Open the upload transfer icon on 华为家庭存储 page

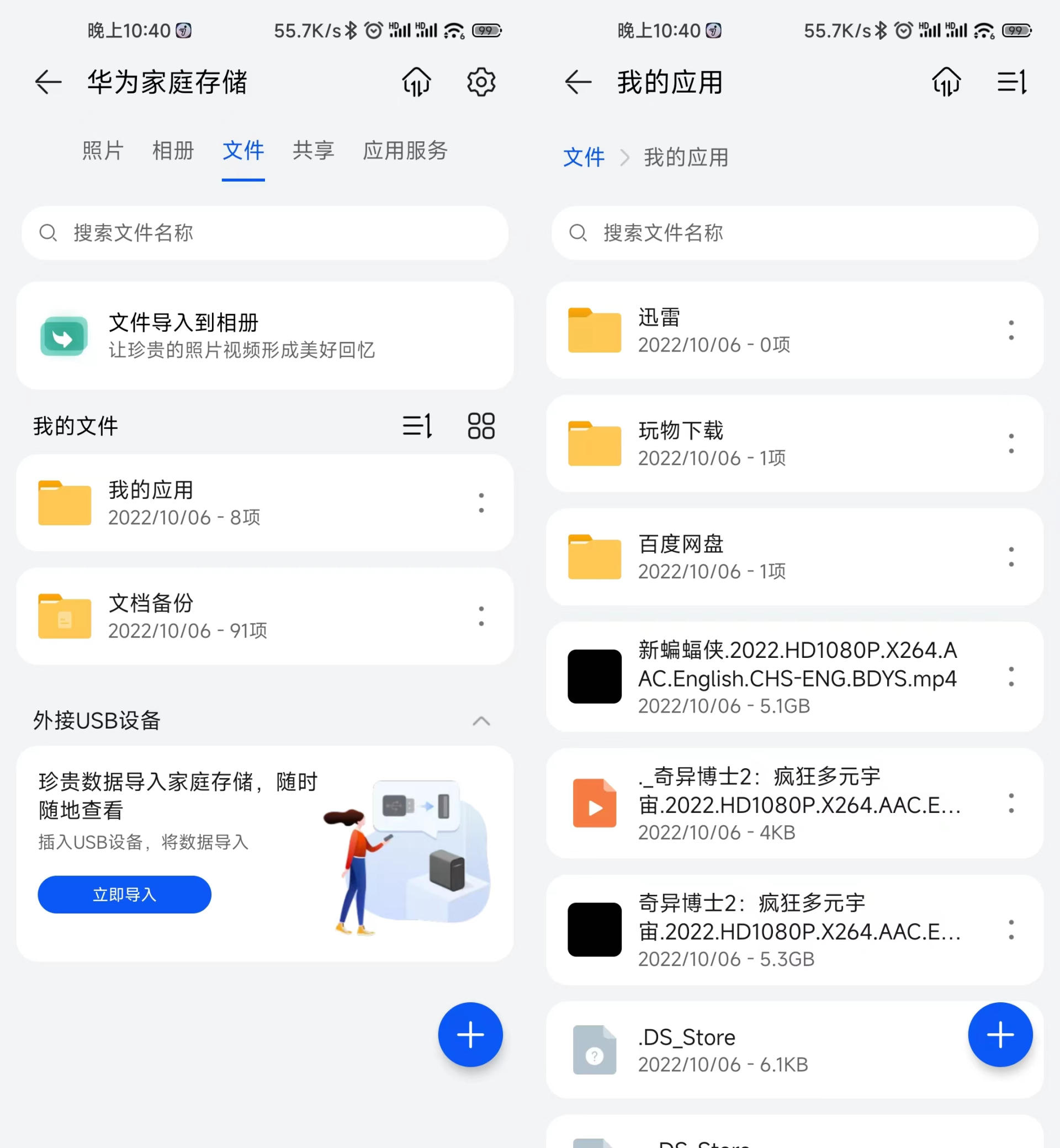click(416, 82)
